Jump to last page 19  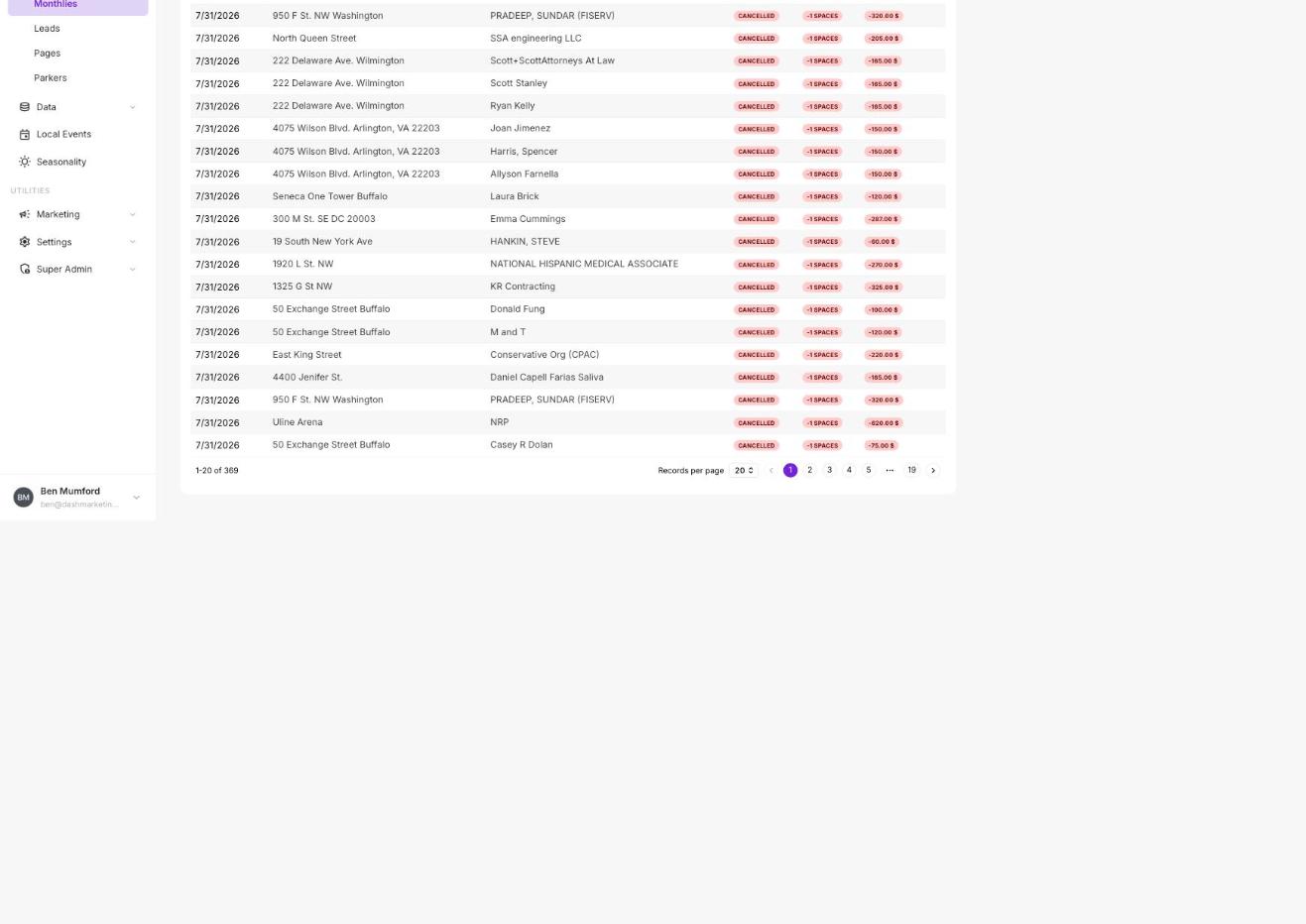(911, 470)
